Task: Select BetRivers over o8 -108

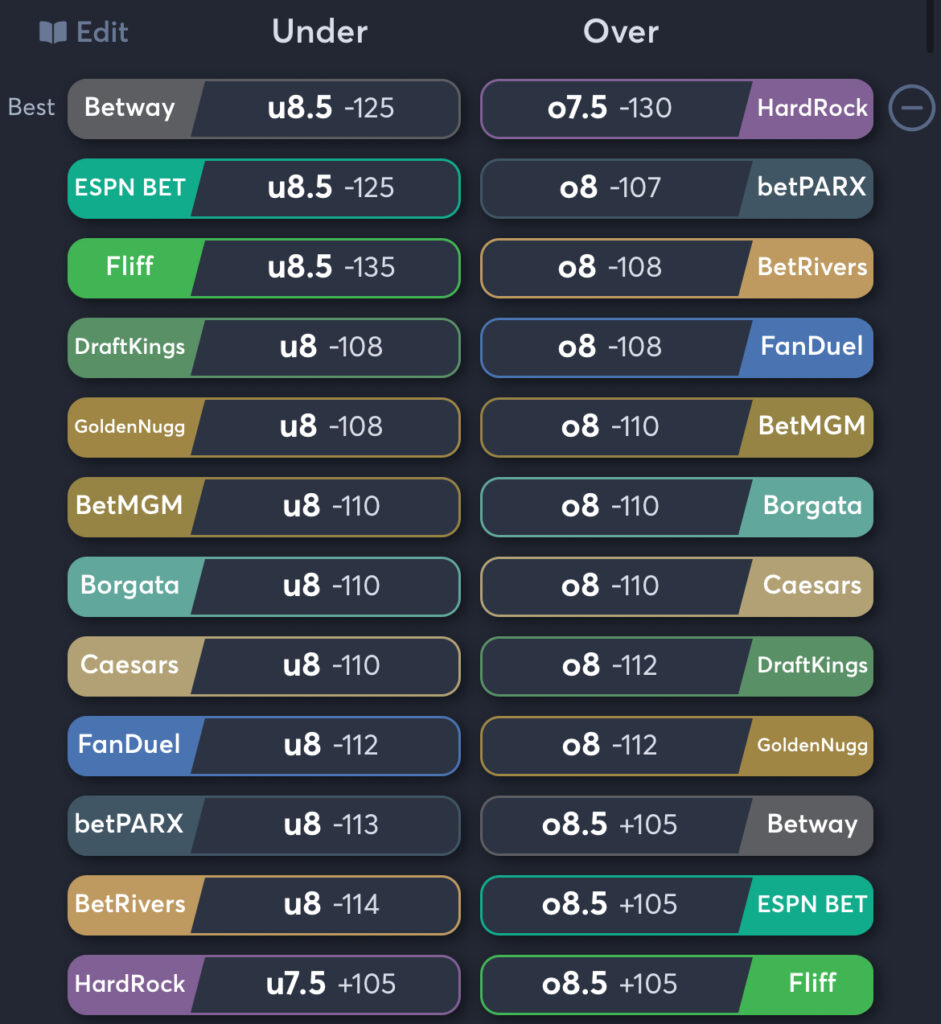Action: (x=677, y=268)
